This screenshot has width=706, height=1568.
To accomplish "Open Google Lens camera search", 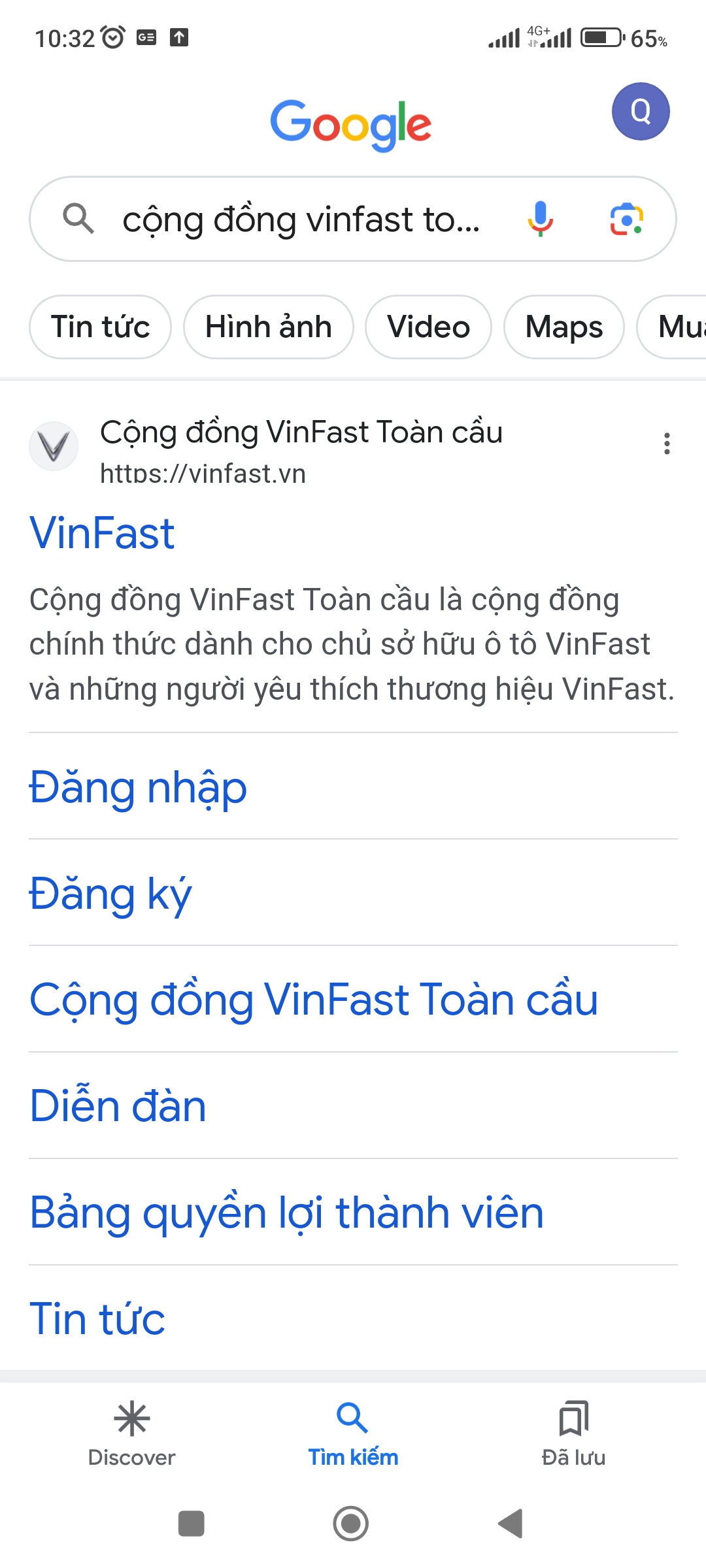I will 626,219.
